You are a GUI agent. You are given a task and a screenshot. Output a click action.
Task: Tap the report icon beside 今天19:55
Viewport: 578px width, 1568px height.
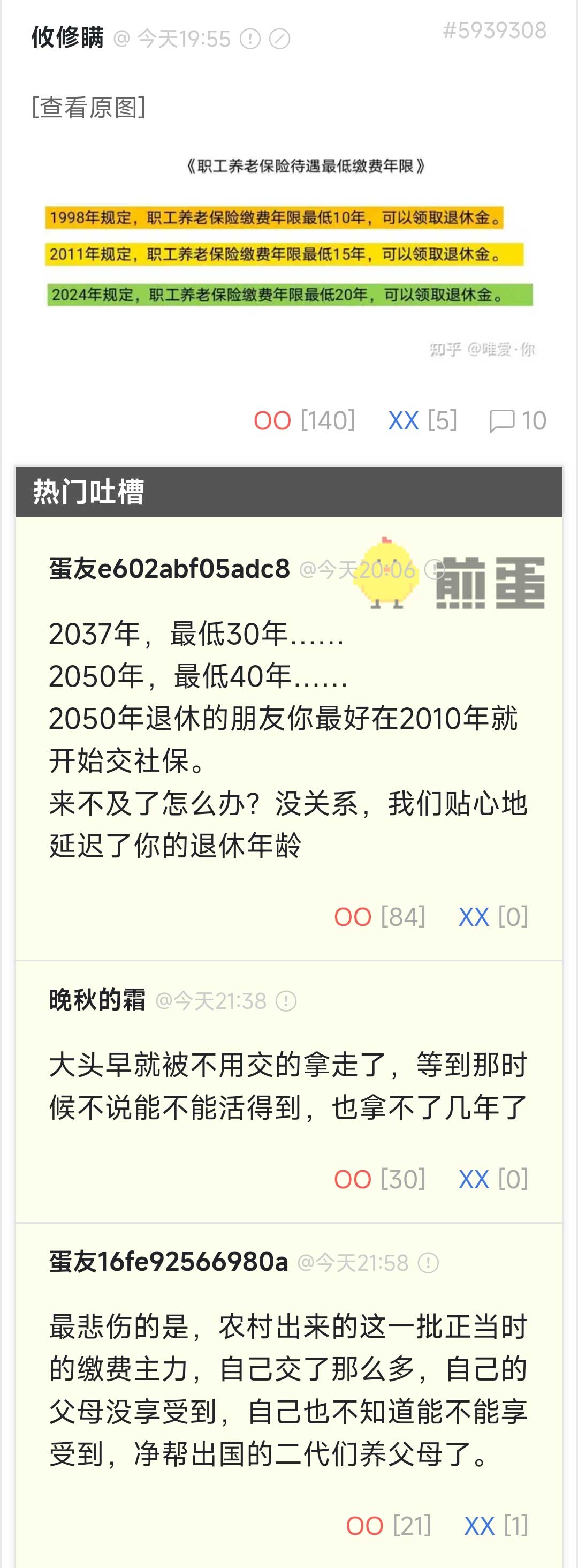(x=250, y=40)
